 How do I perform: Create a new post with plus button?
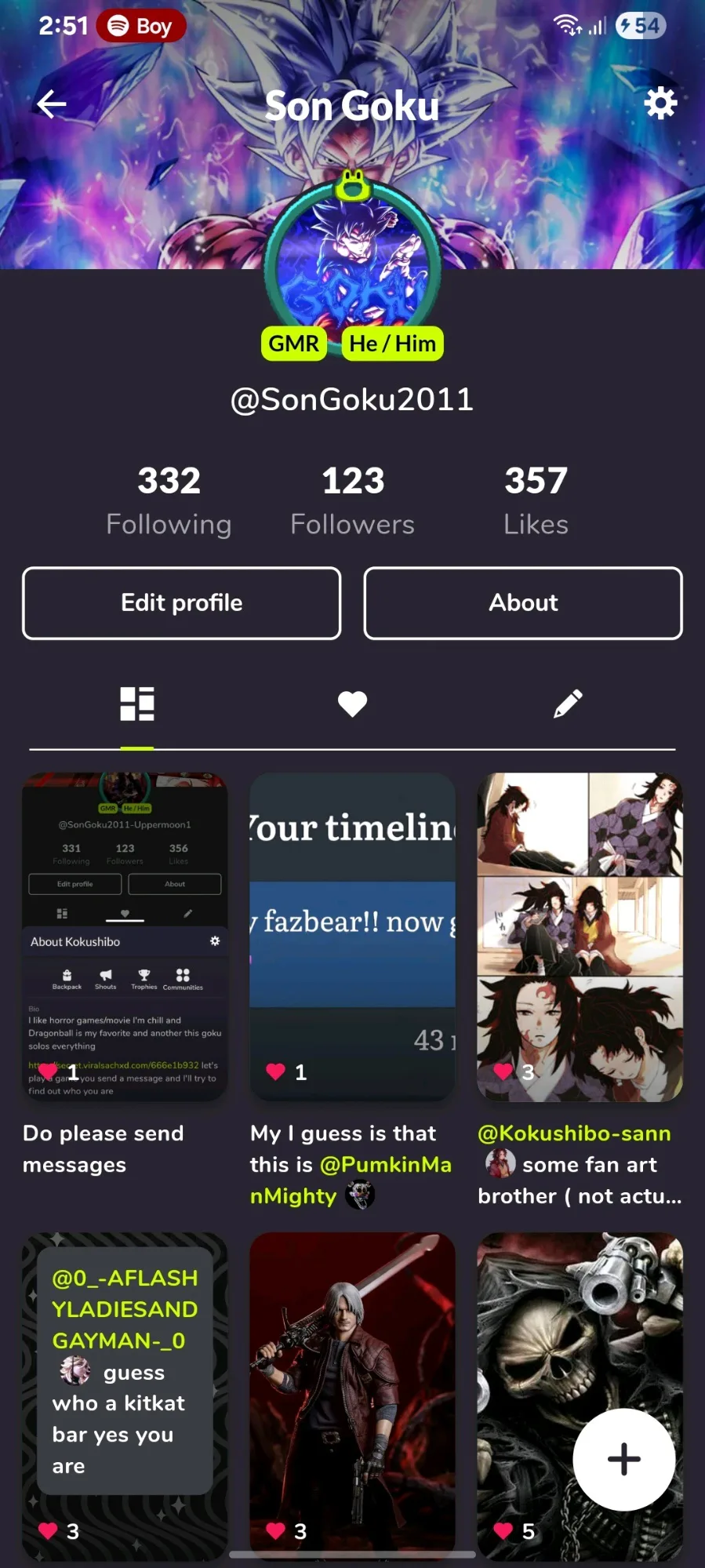[623, 1459]
